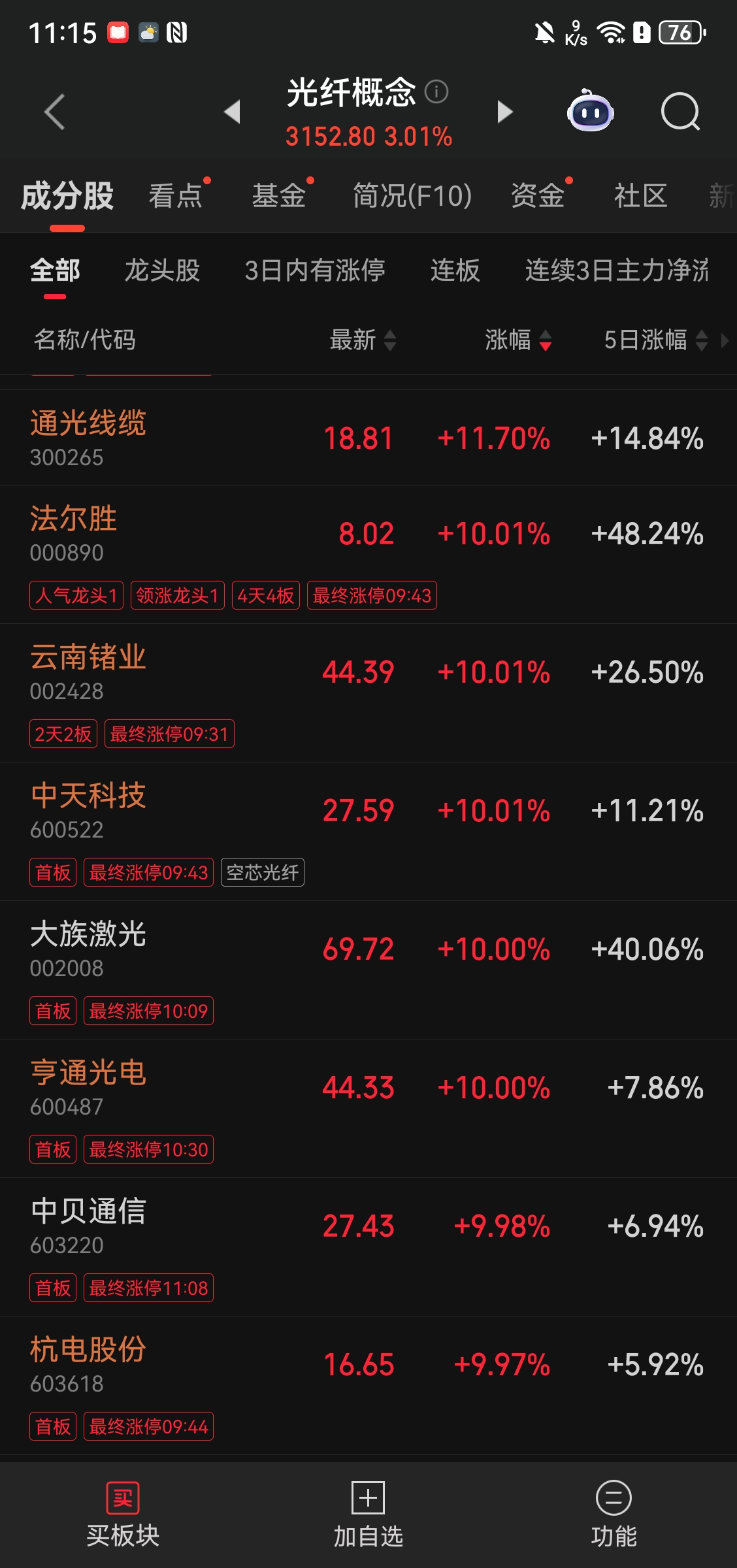Switch to the 资金 tab
This screenshot has height=1568, width=737.
pyautogui.click(x=538, y=196)
